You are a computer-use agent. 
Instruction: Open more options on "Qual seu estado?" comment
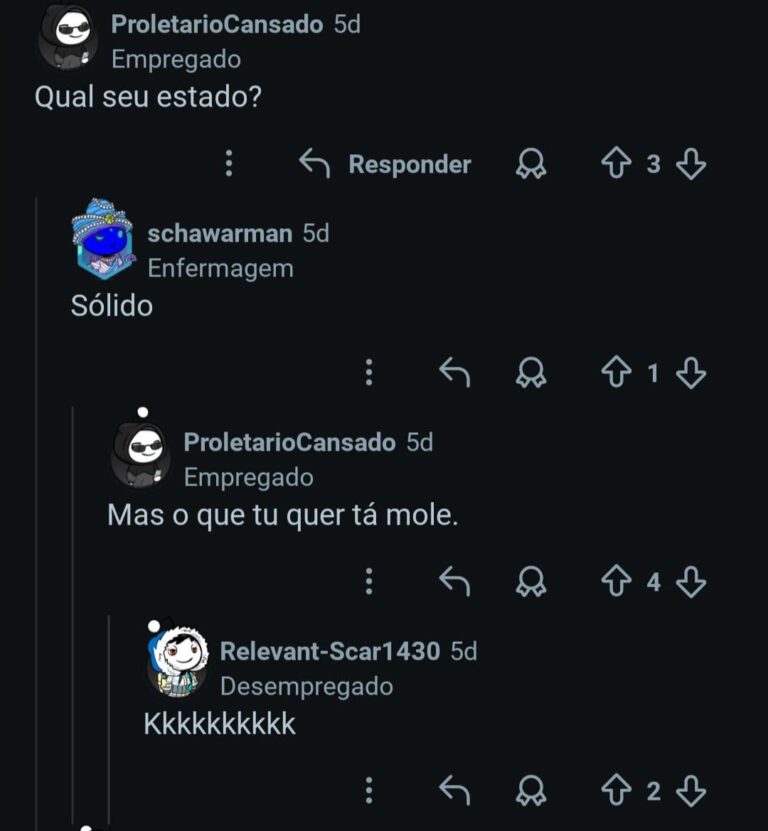[229, 164]
